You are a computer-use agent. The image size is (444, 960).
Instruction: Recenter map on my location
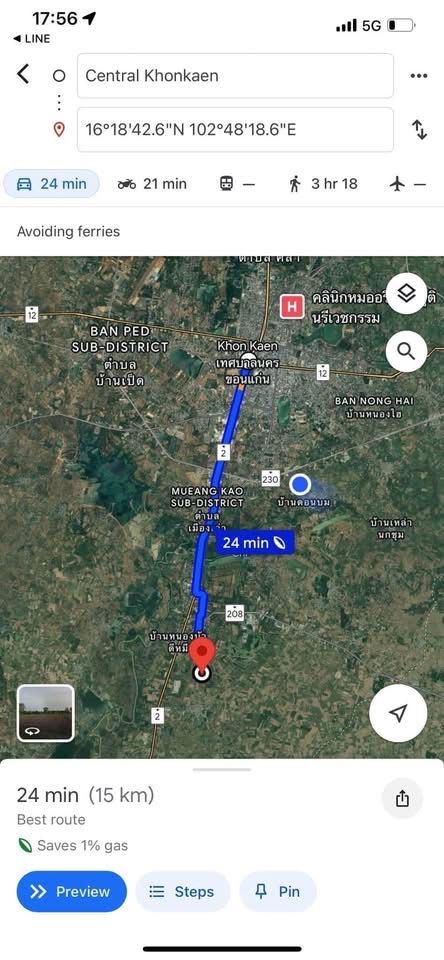click(x=398, y=713)
